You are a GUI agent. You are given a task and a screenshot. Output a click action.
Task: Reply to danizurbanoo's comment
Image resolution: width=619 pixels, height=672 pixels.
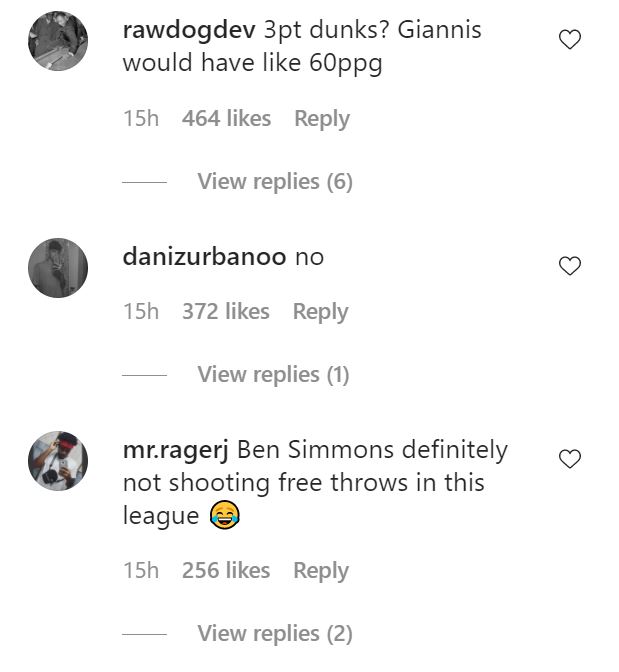[320, 311]
